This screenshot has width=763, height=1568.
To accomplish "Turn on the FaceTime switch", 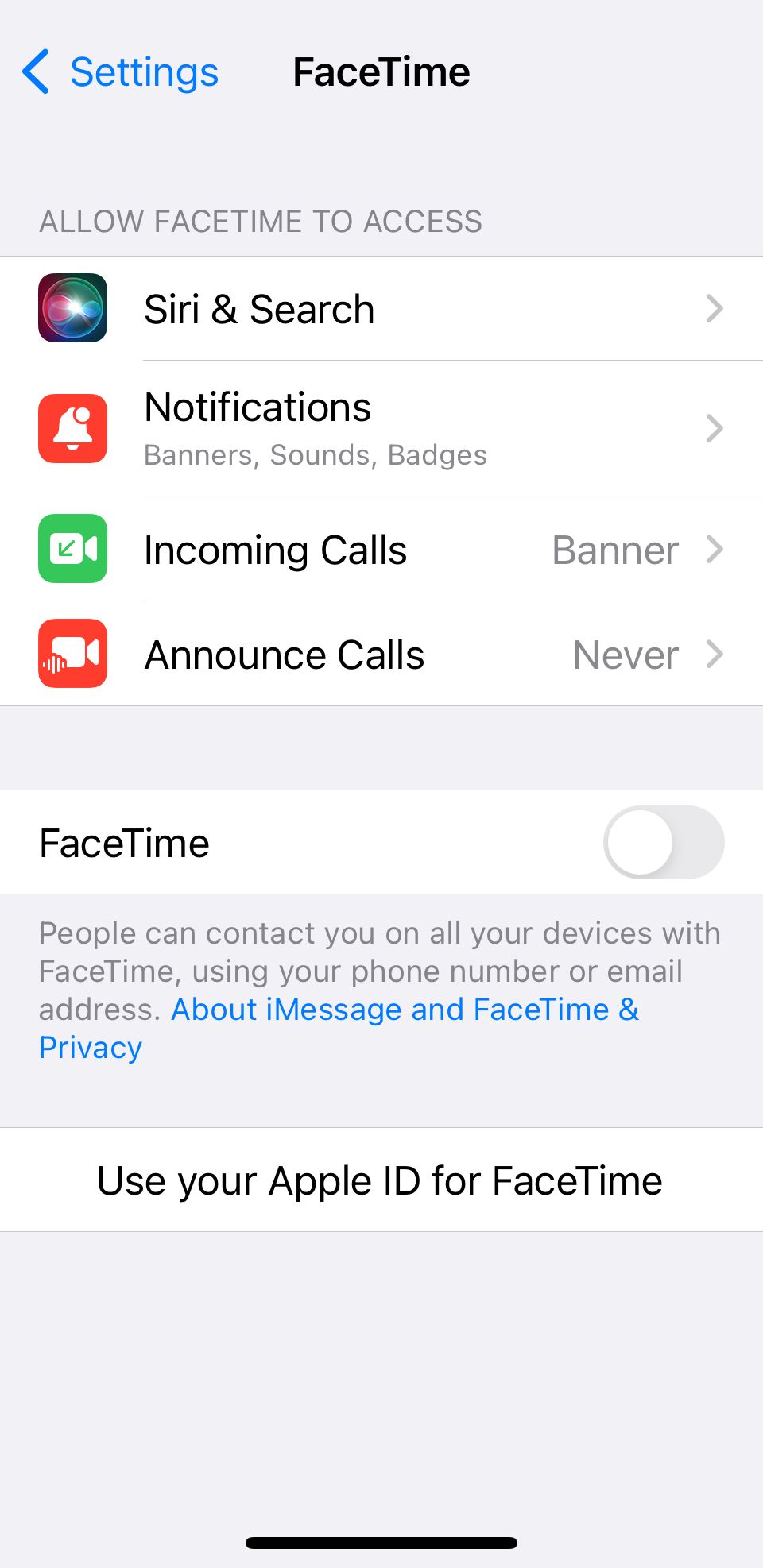I will click(663, 843).
